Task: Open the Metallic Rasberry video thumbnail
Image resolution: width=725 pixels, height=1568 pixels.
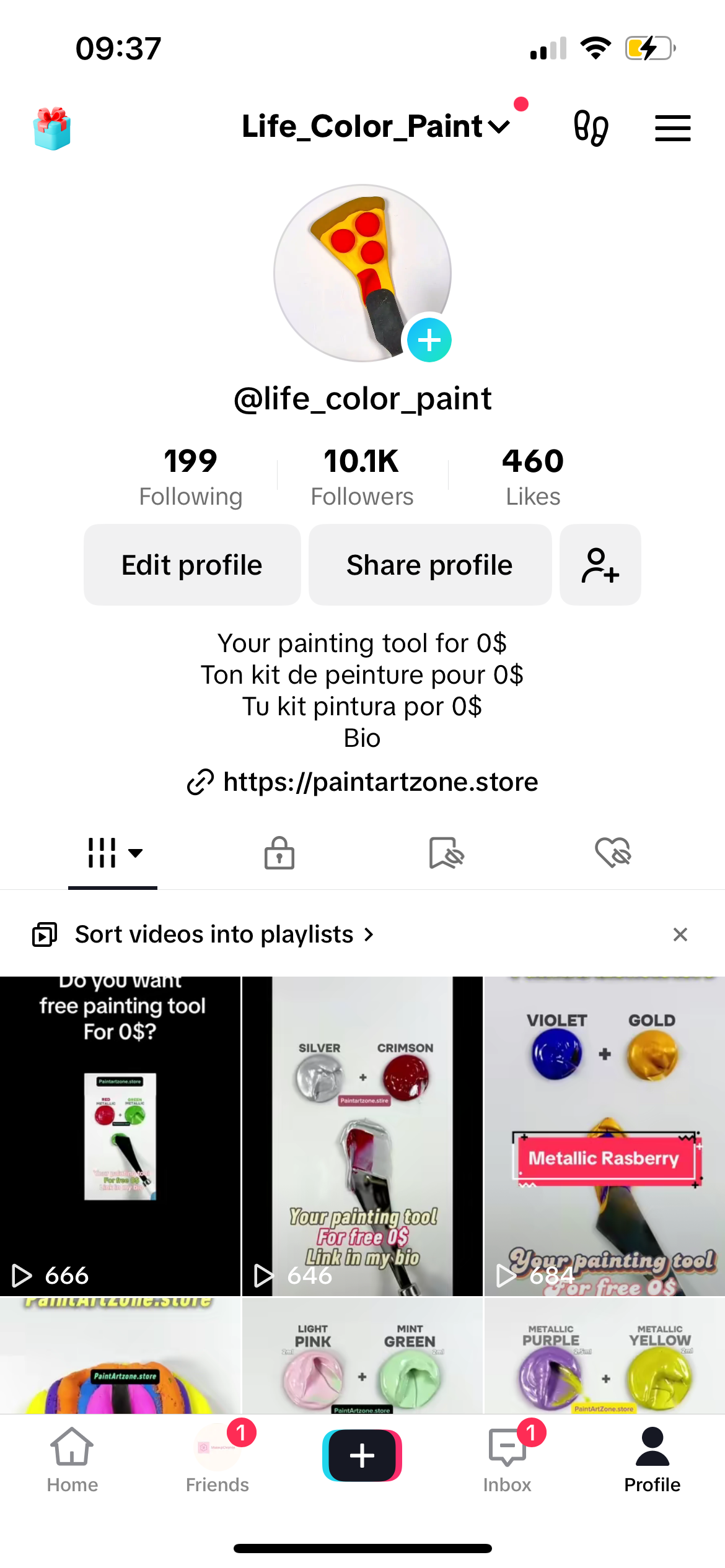Action: tap(604, 1139)
